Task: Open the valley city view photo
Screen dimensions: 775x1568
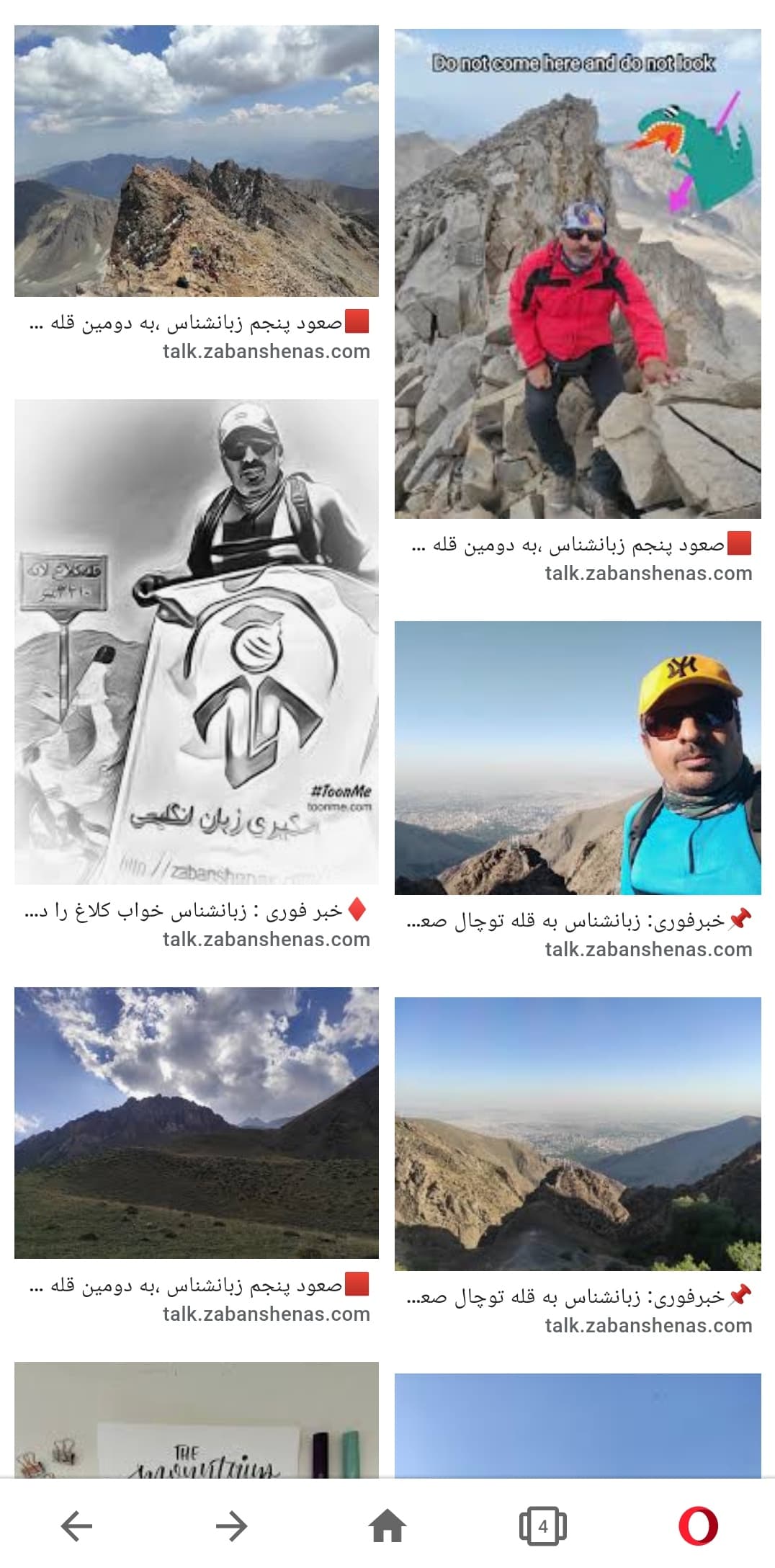Action: pyautogui.click(x=578, y=1133)
